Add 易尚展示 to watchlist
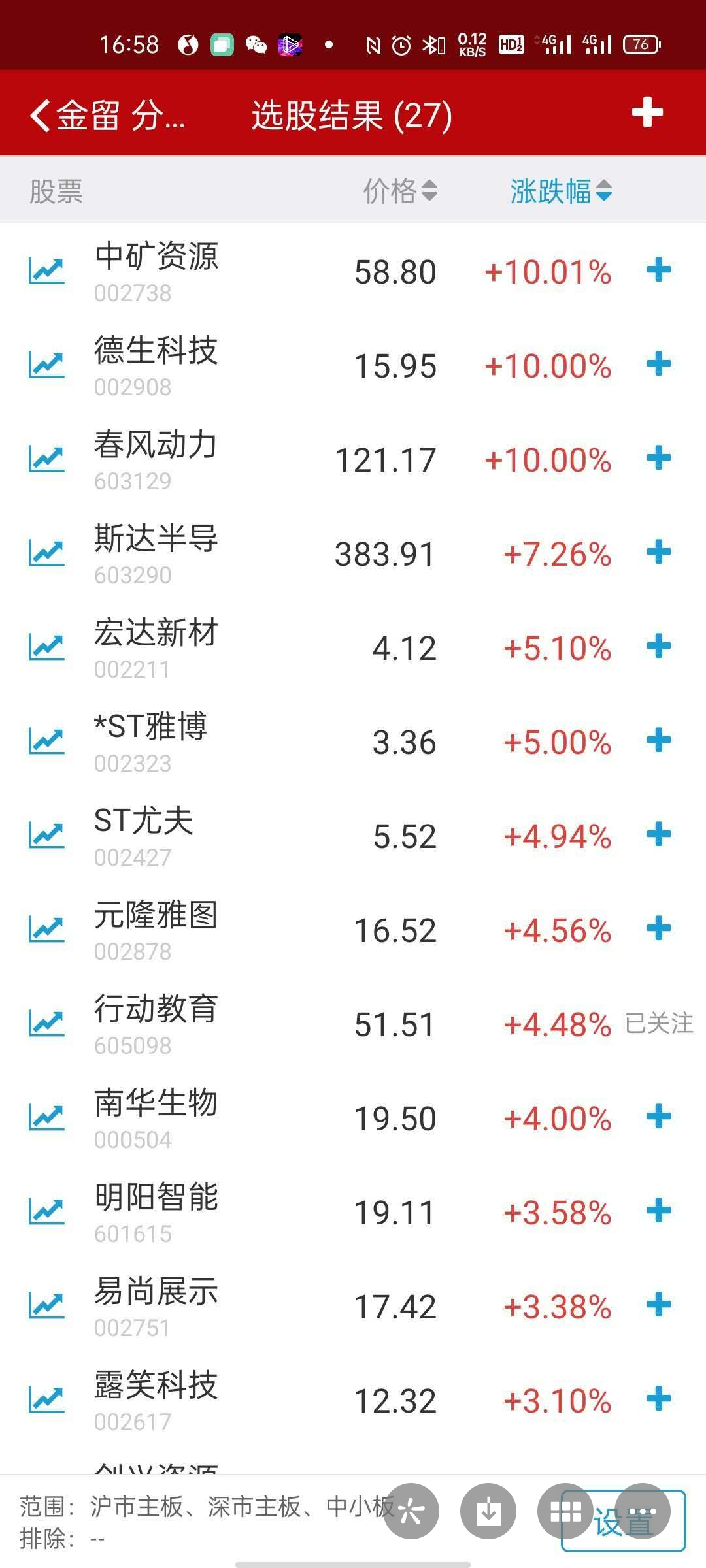Image resolution: width=706 pixels, height=1568 pixels. point(658,1305)
